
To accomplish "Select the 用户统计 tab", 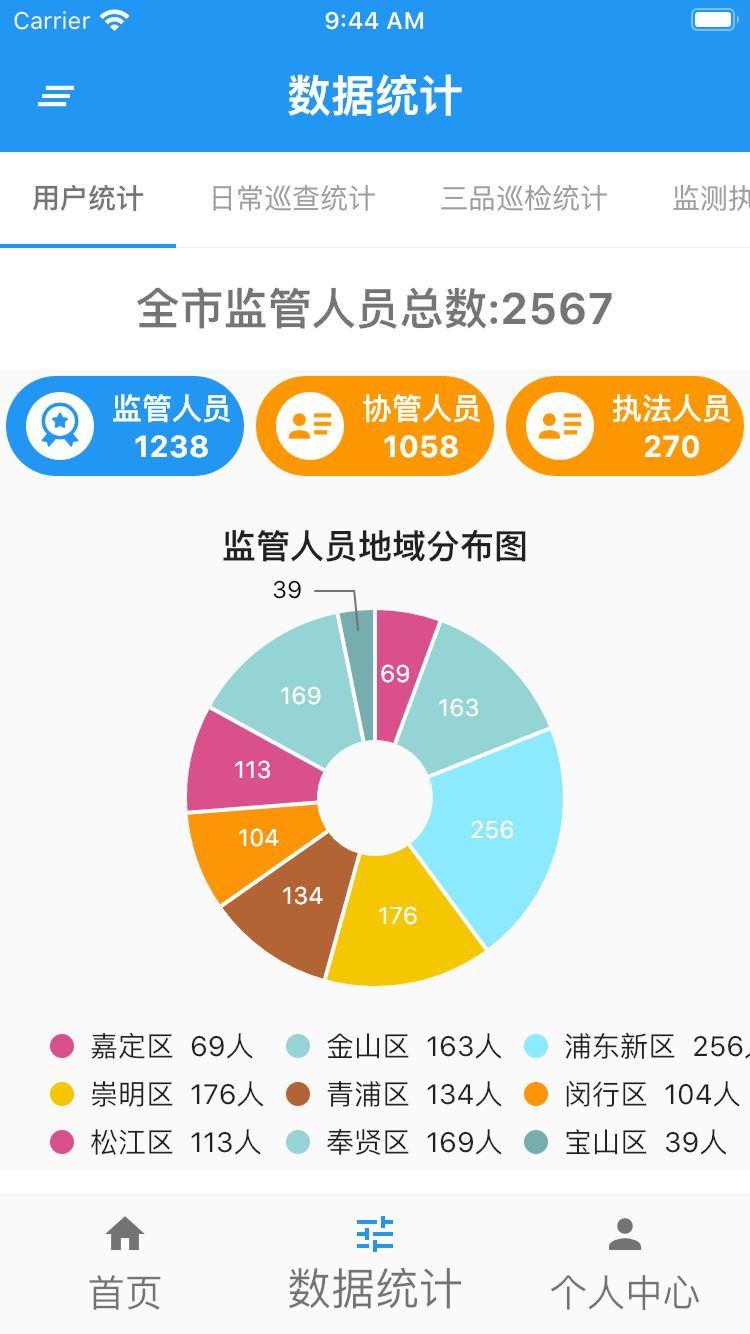I will click(x=88, y=199).
